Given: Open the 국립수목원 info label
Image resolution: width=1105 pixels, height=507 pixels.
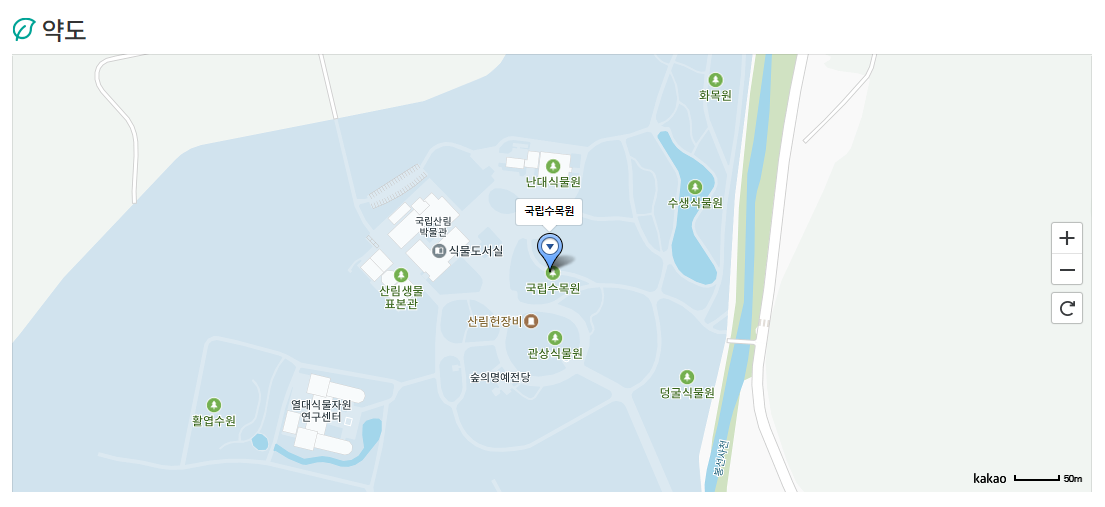Looking at the screenshot, I should (549, 211).
